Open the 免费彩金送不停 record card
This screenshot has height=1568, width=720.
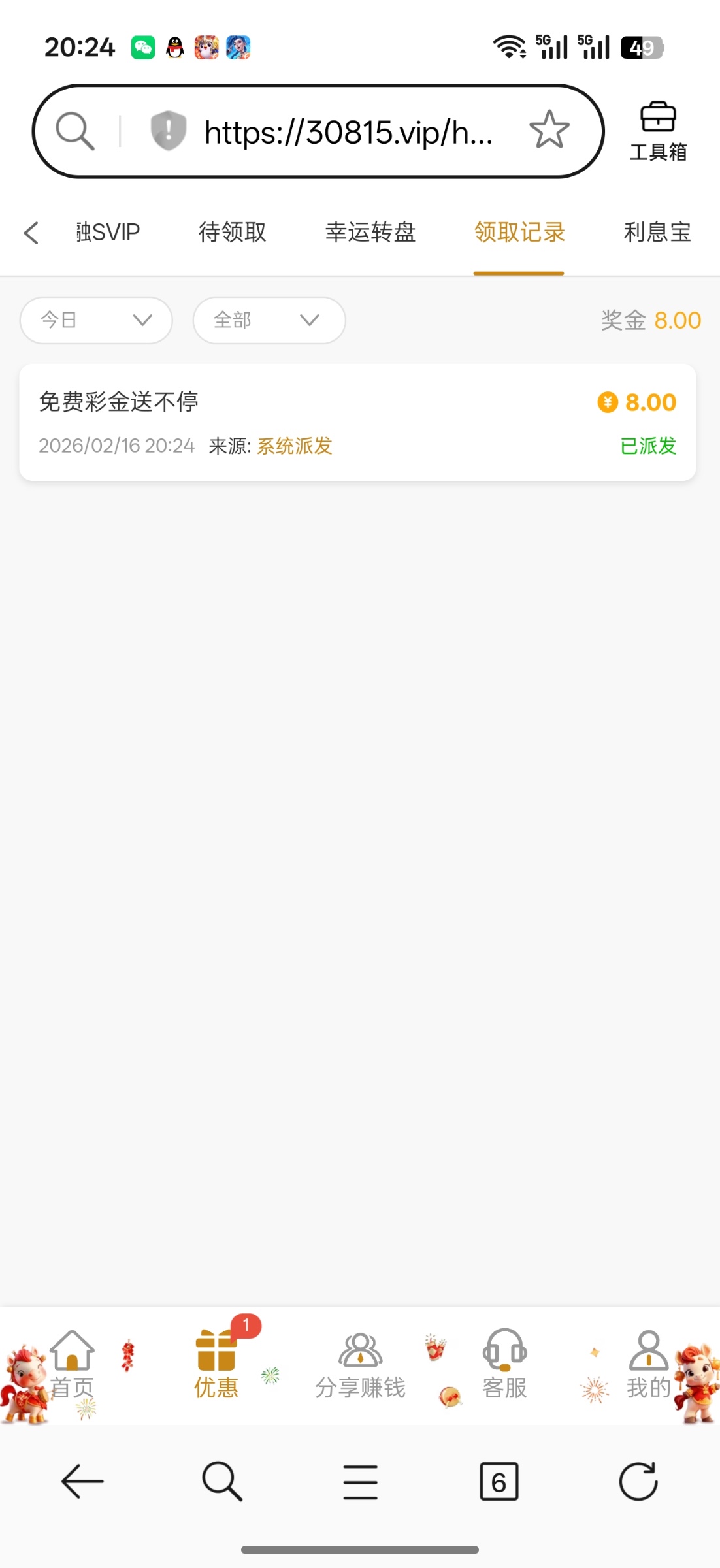[x=357, y=422]
